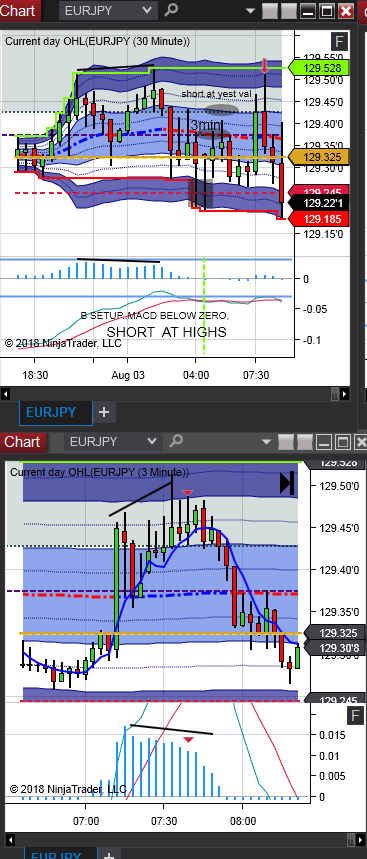Tap the F button on 30 Minute chart

tap(340, 42)
